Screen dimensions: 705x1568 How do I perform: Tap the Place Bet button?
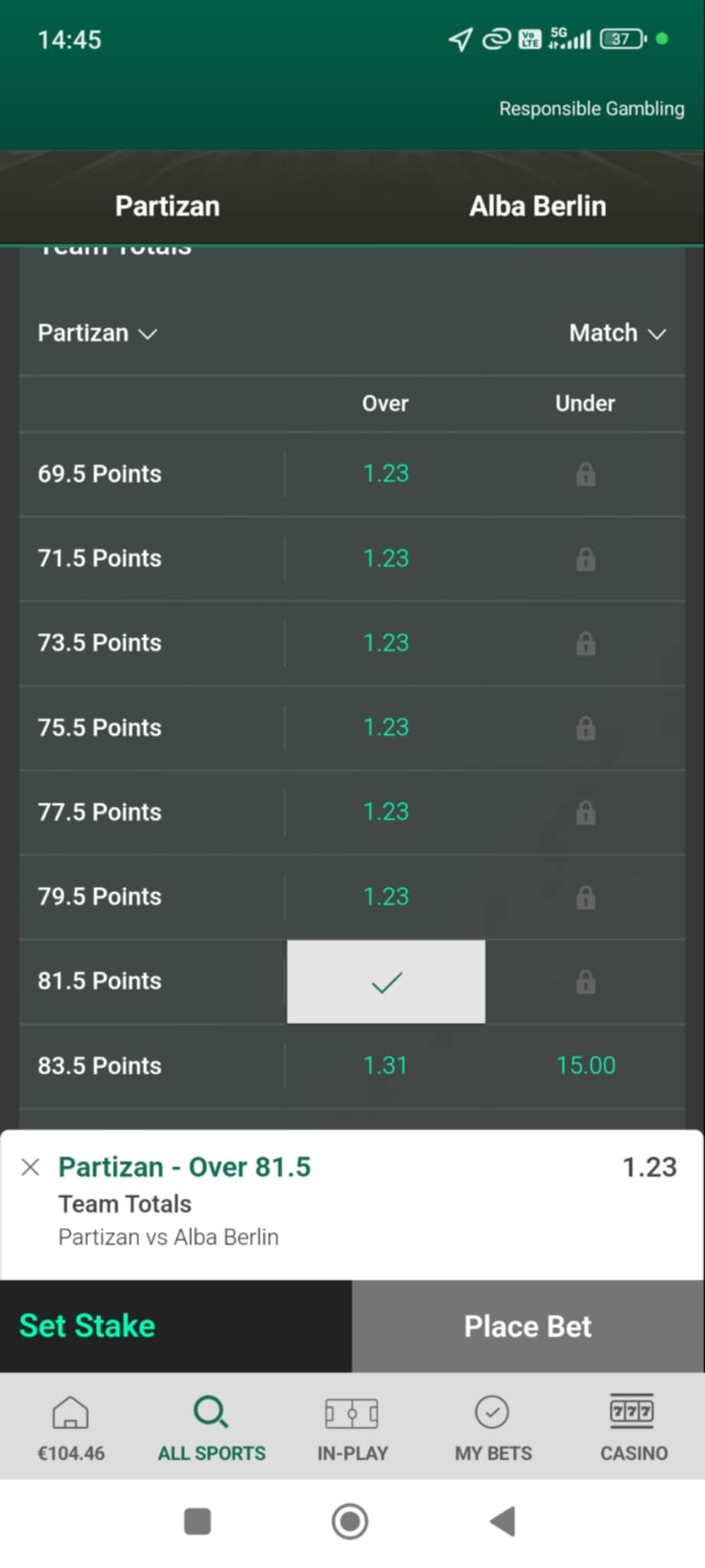[527, 1326]
